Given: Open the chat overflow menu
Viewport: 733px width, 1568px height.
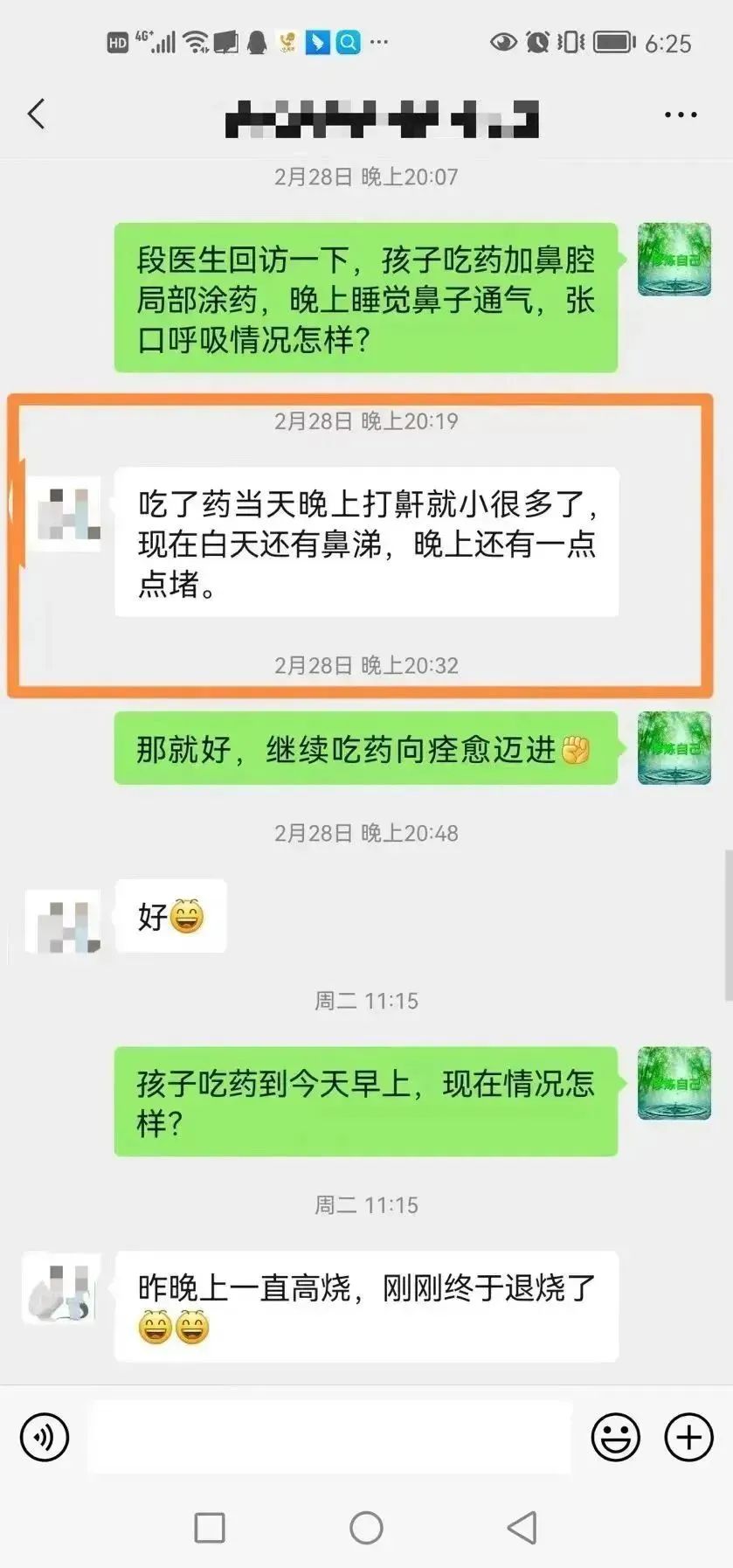Looking at the screenshot, I should (681, 114).
